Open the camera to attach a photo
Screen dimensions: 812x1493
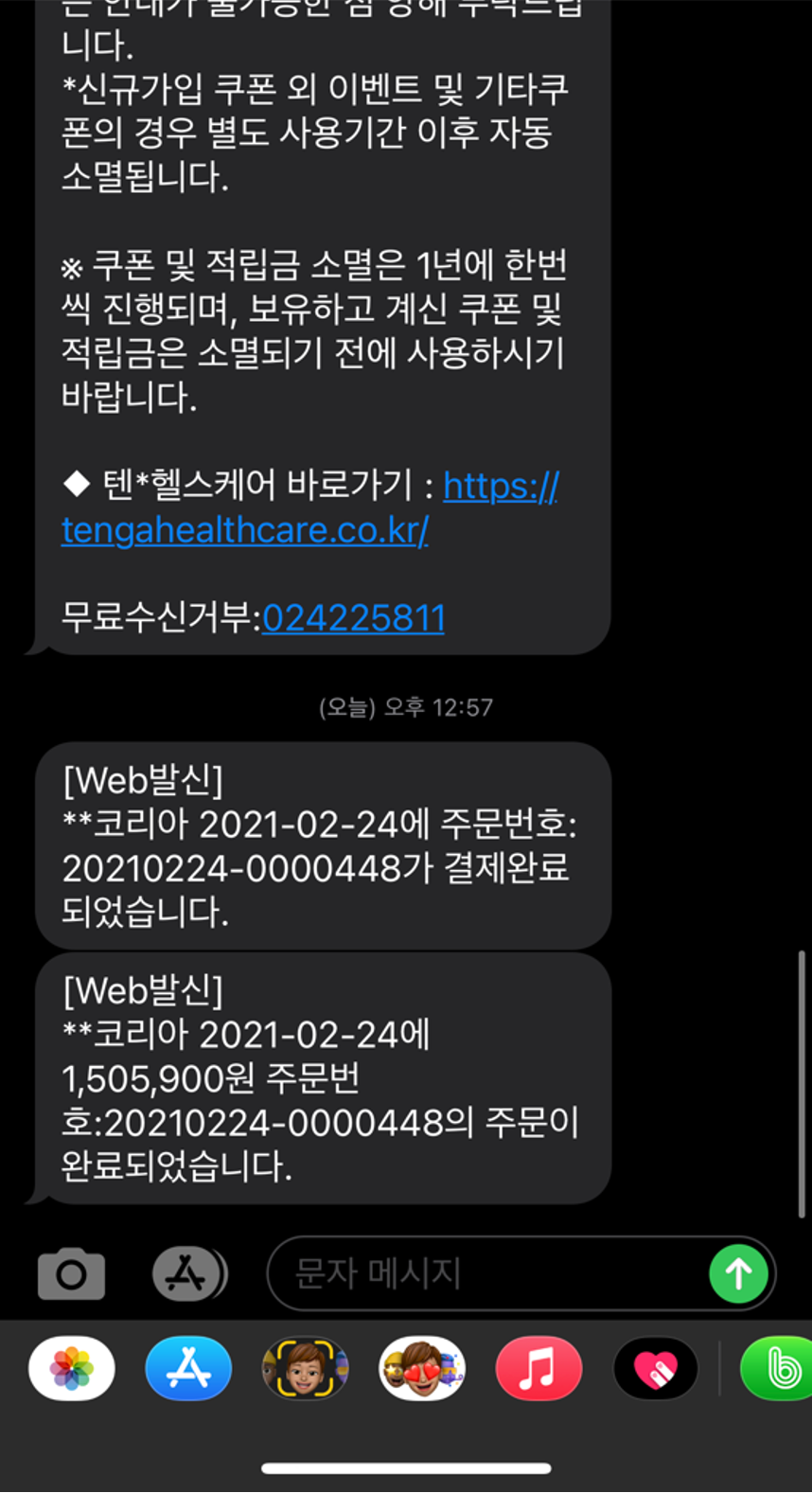pyautogui.click(x=72, y=1274)
